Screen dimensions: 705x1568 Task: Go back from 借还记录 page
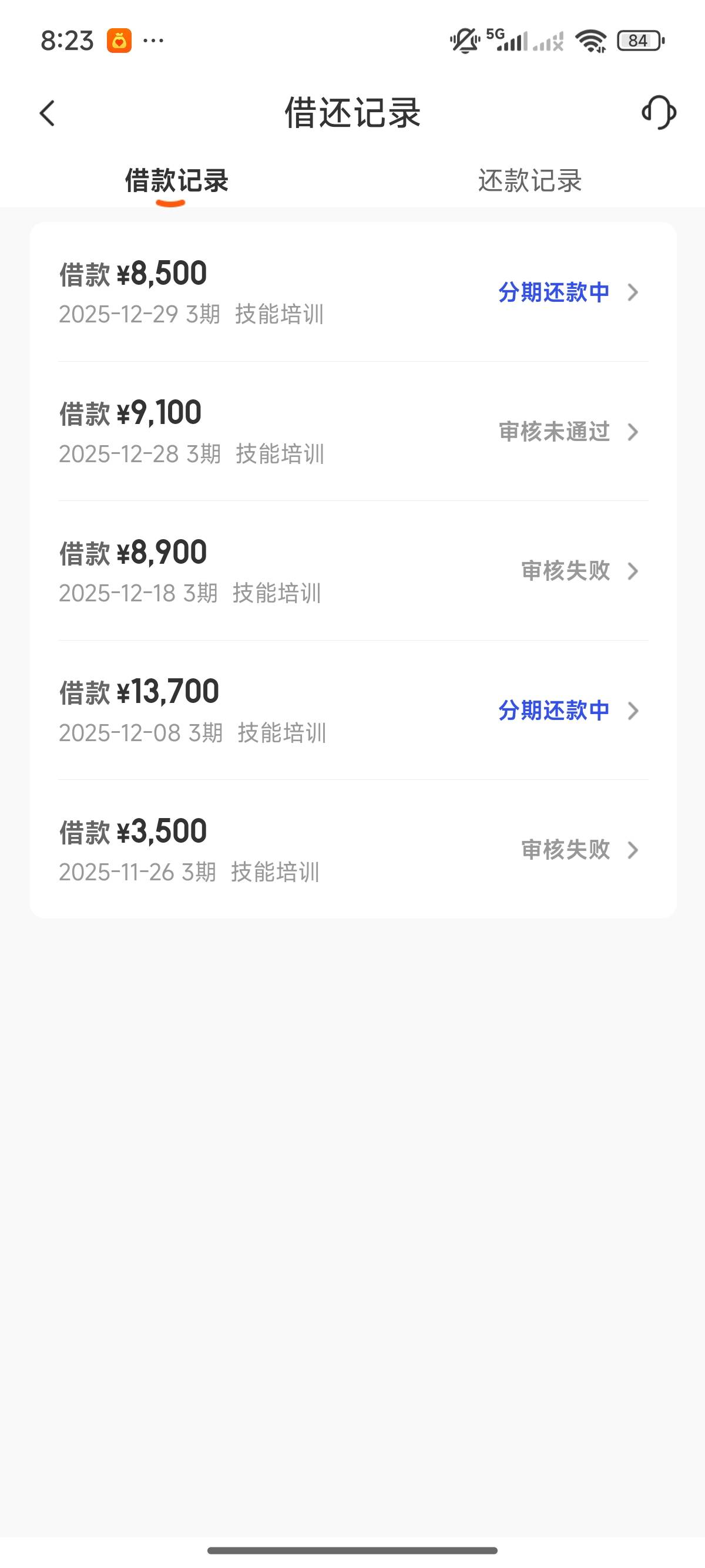pos(48,113)
